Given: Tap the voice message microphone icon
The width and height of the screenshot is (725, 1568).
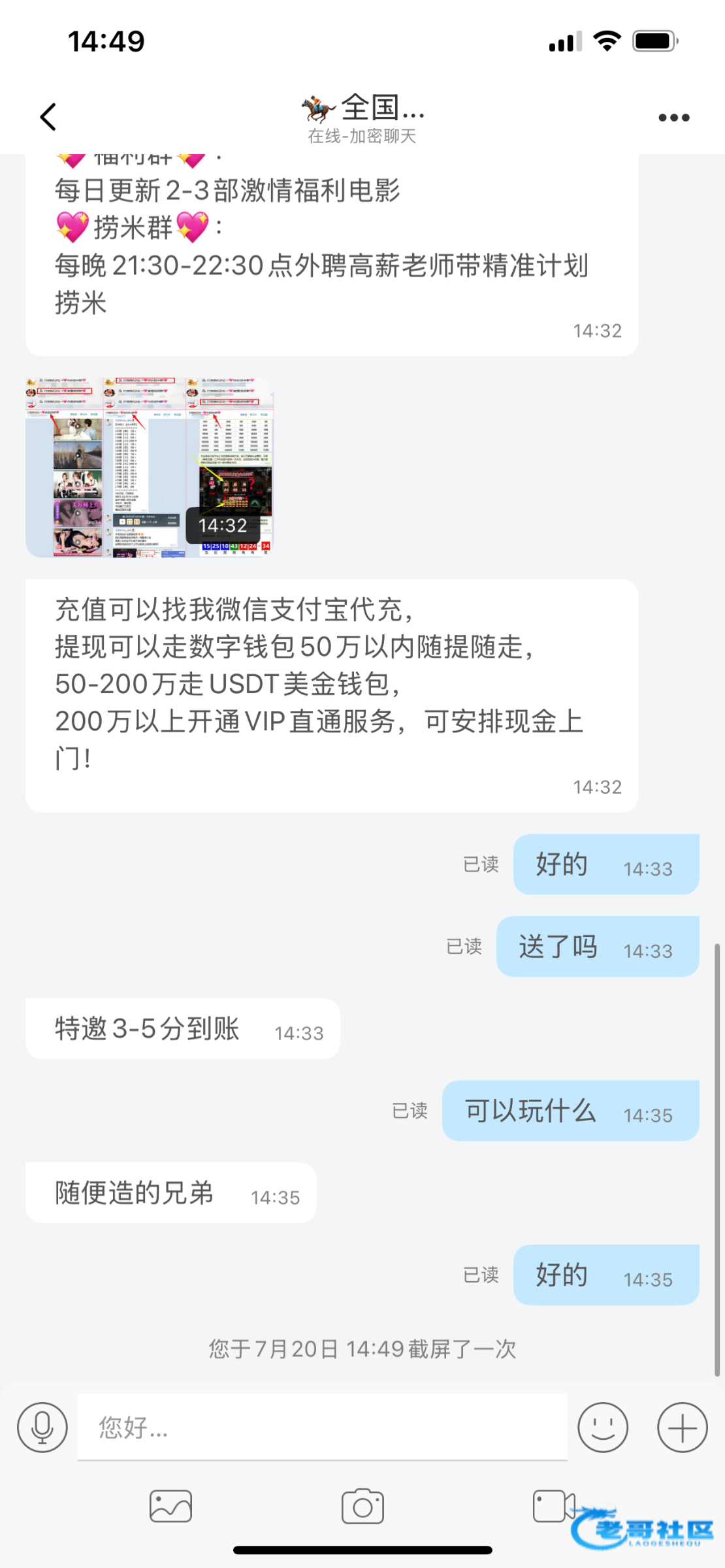Looking at the screenshot, I should 42,1428.
